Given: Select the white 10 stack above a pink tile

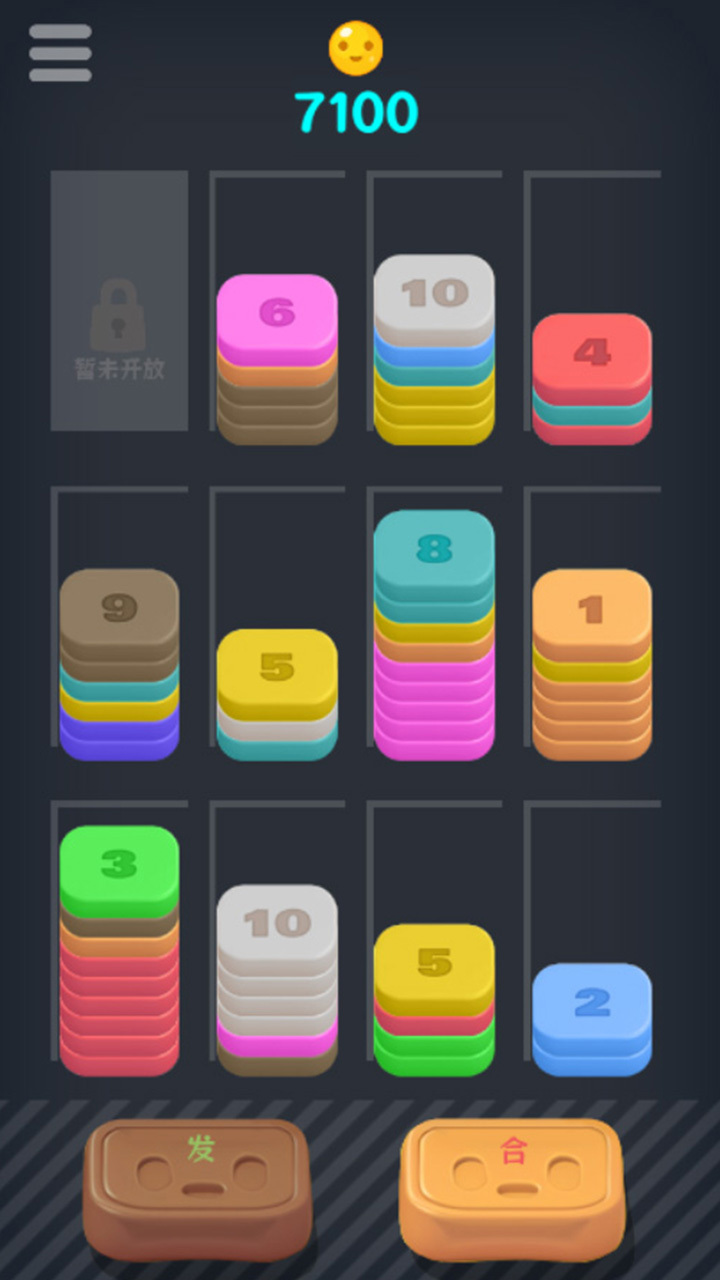Looking at the screenshot, I should (x=277, y=978).
